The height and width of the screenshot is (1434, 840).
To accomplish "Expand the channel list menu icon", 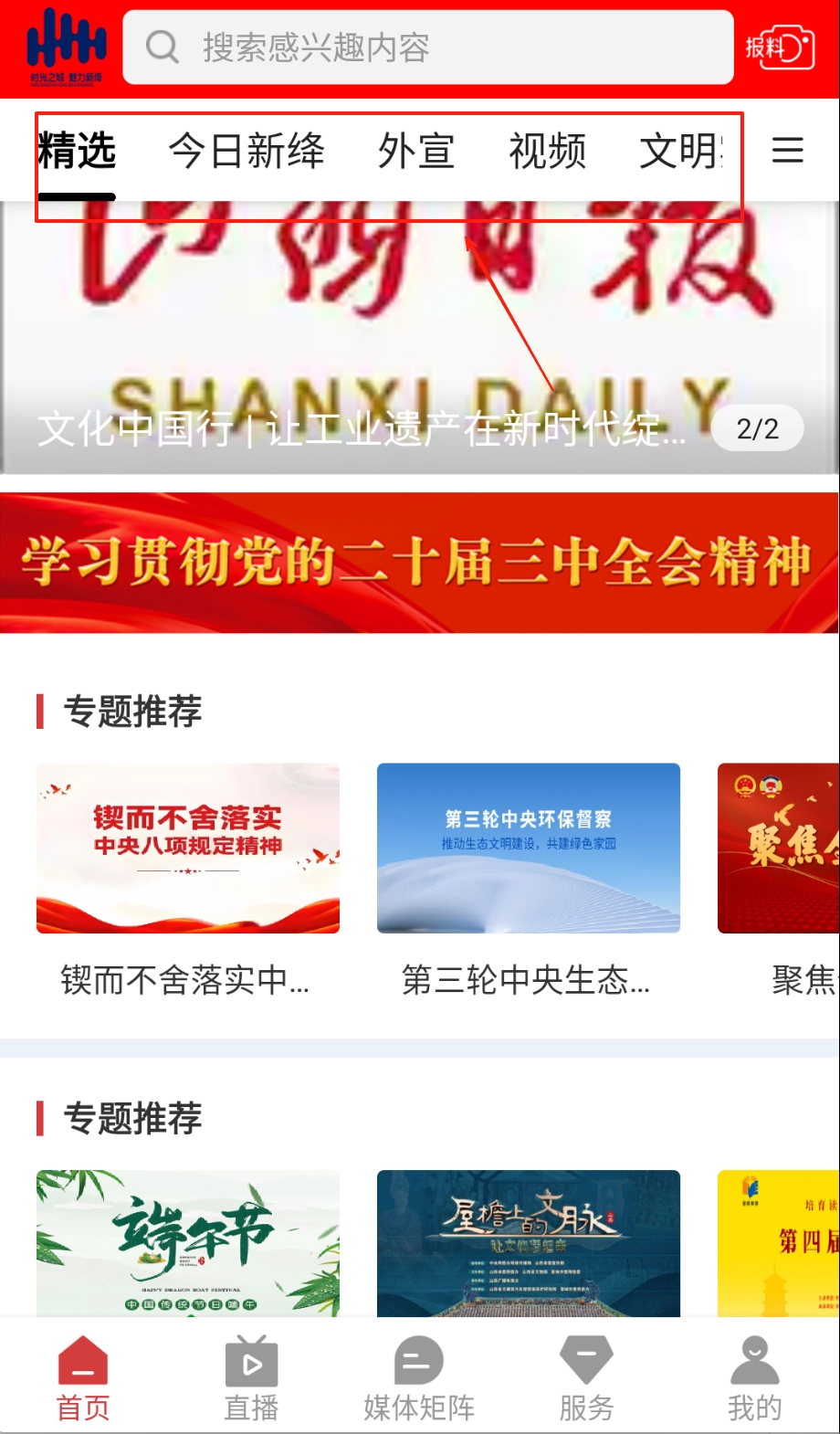I will [x=787, y=151].
